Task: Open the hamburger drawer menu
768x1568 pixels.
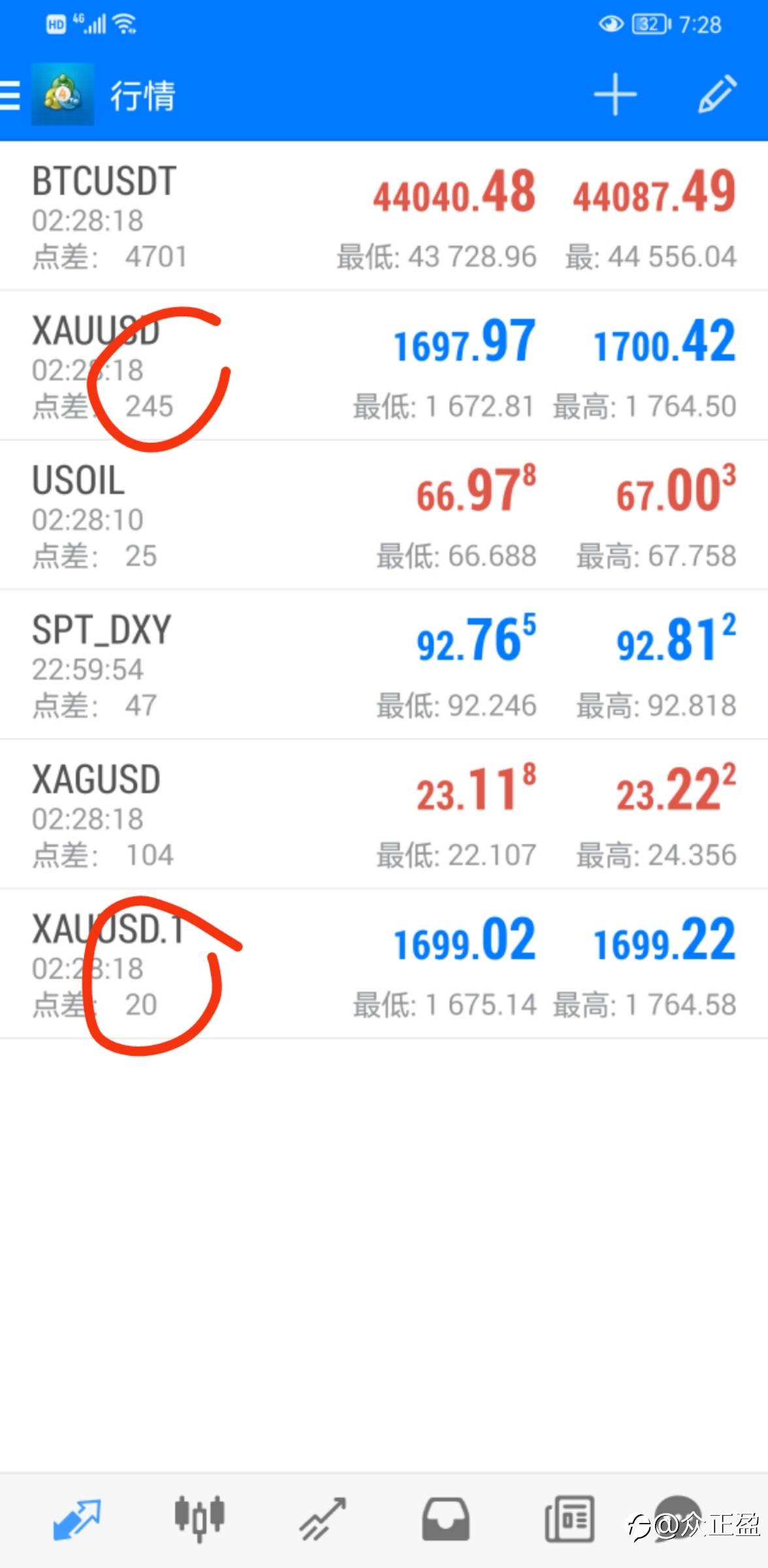Action: point(9,95)
